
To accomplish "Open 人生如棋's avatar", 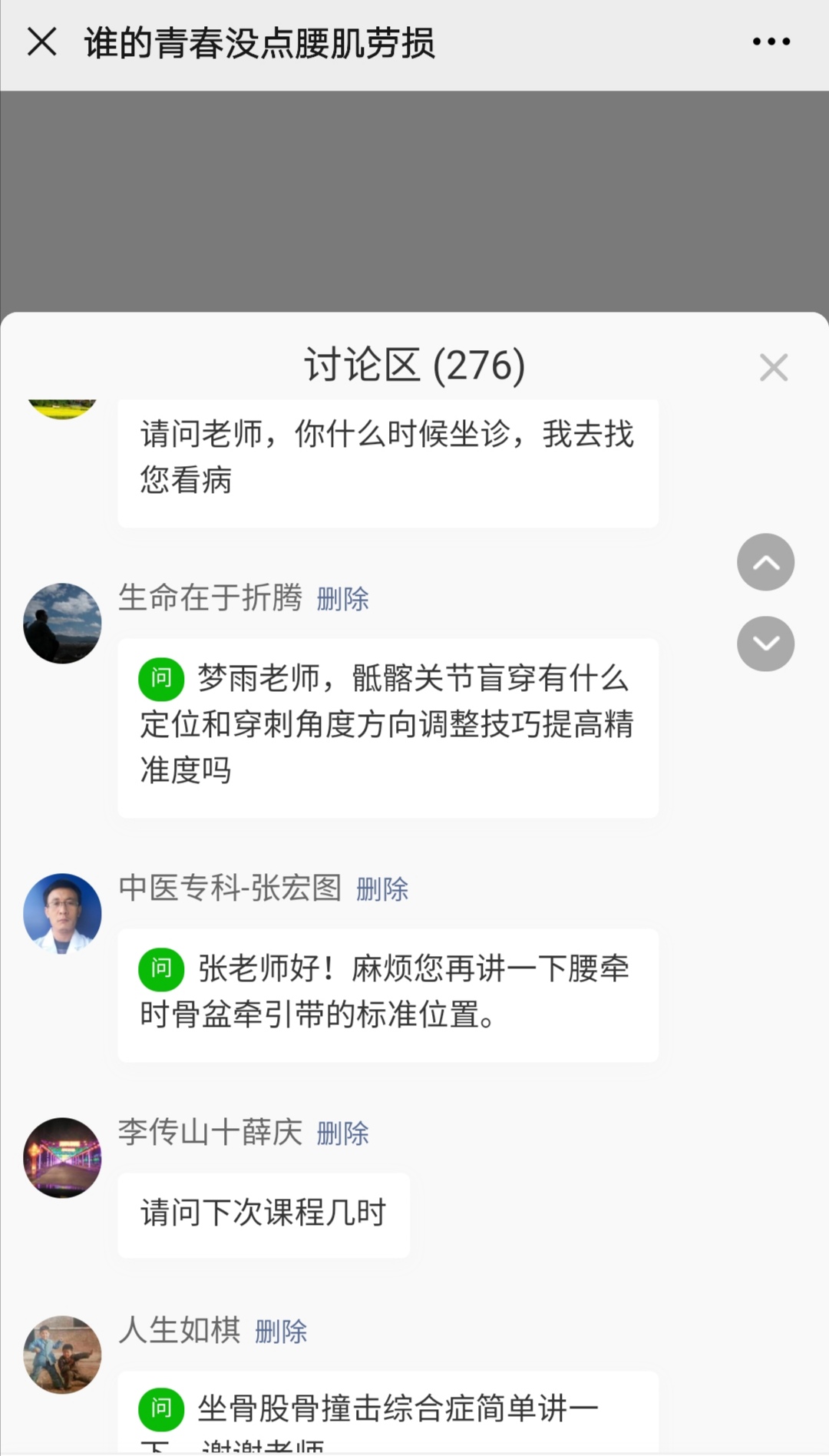I will pos(62,1355).
